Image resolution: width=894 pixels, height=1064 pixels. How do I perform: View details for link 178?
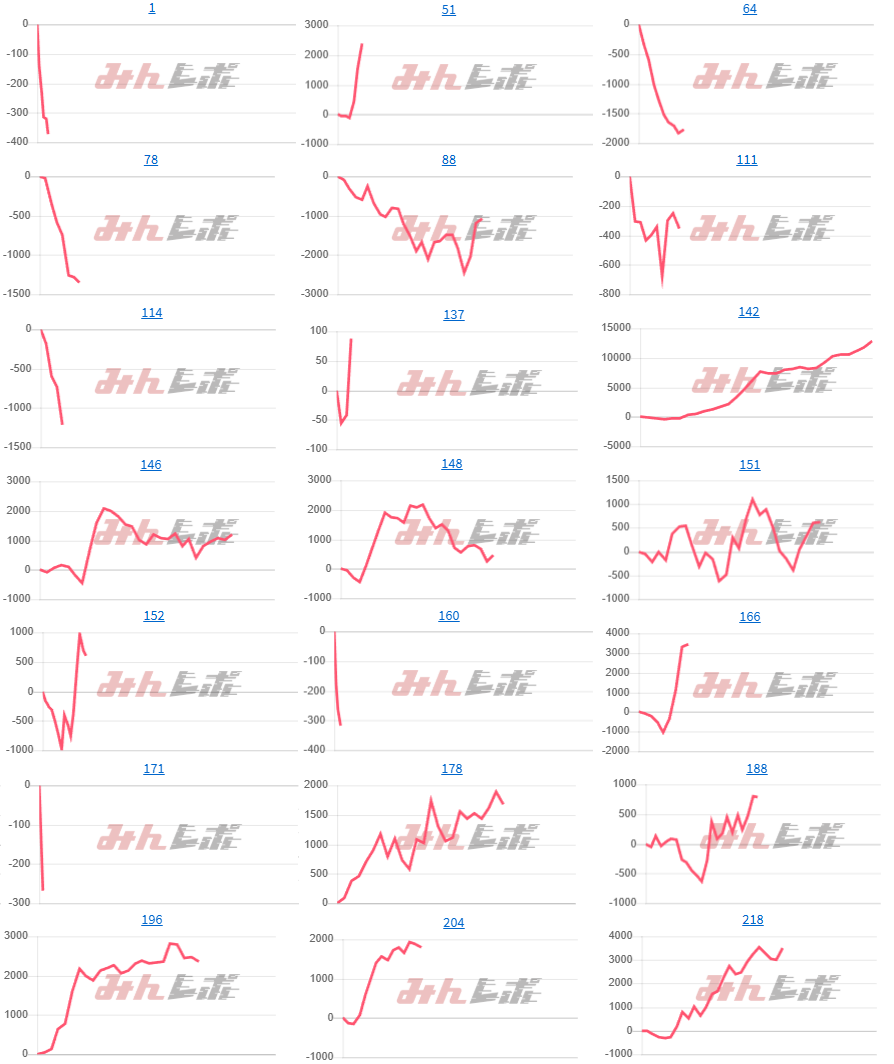(x=451, y=769)
